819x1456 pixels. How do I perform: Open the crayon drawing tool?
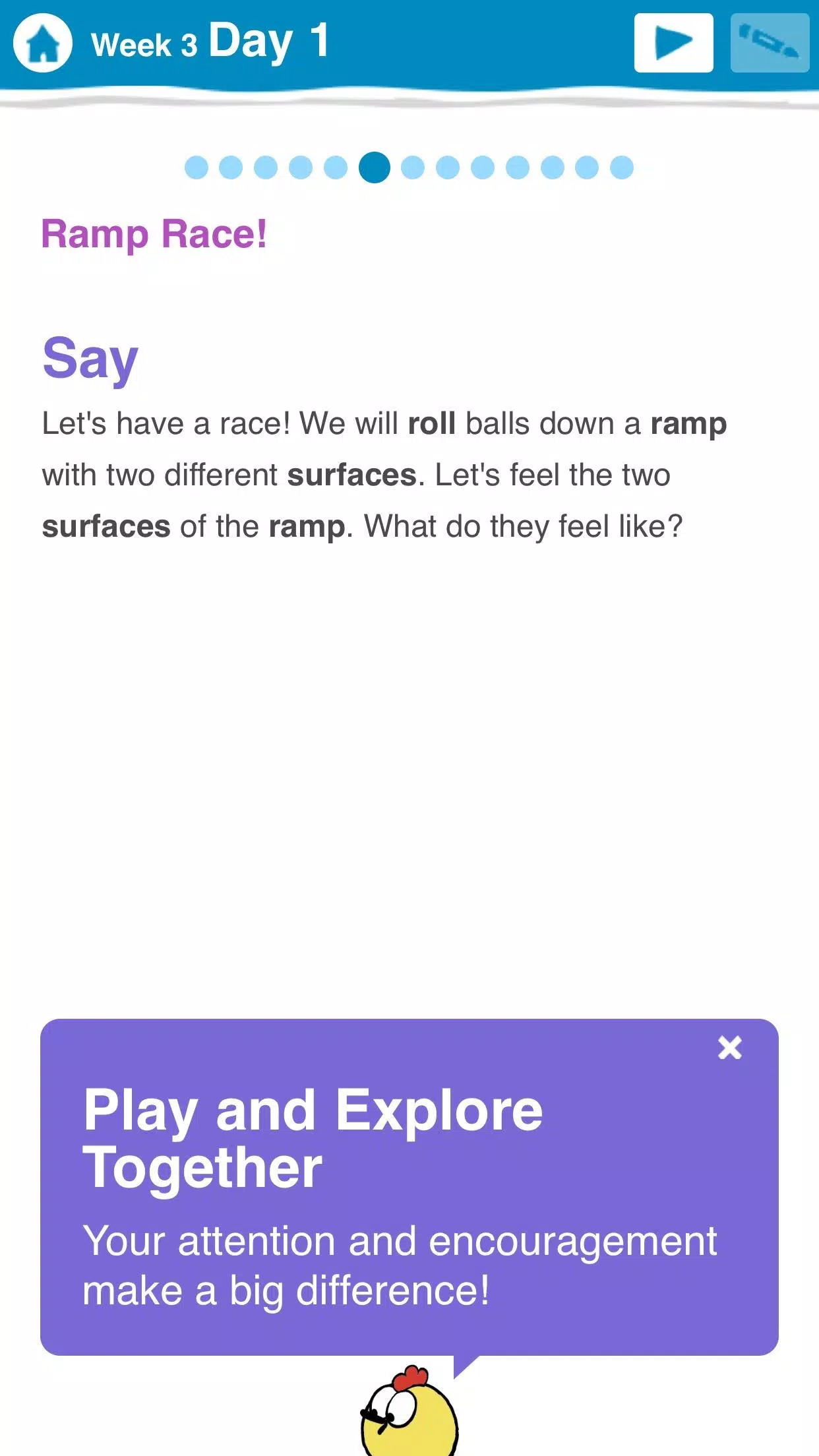tap(770, 44)
